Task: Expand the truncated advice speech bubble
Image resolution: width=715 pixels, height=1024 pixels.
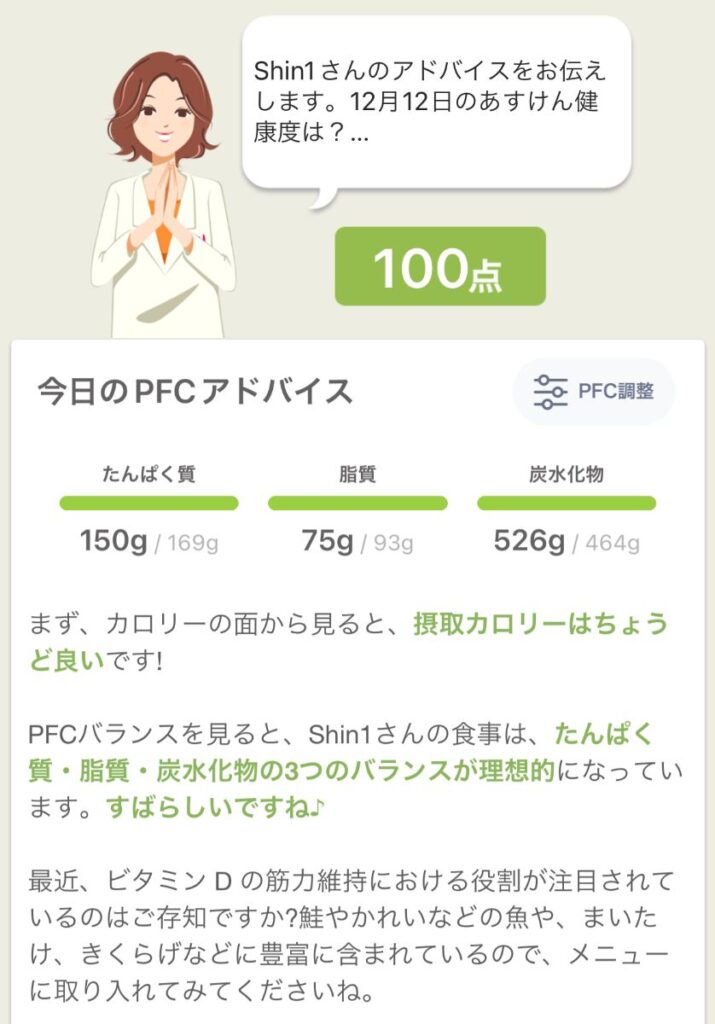Action: 436,102
